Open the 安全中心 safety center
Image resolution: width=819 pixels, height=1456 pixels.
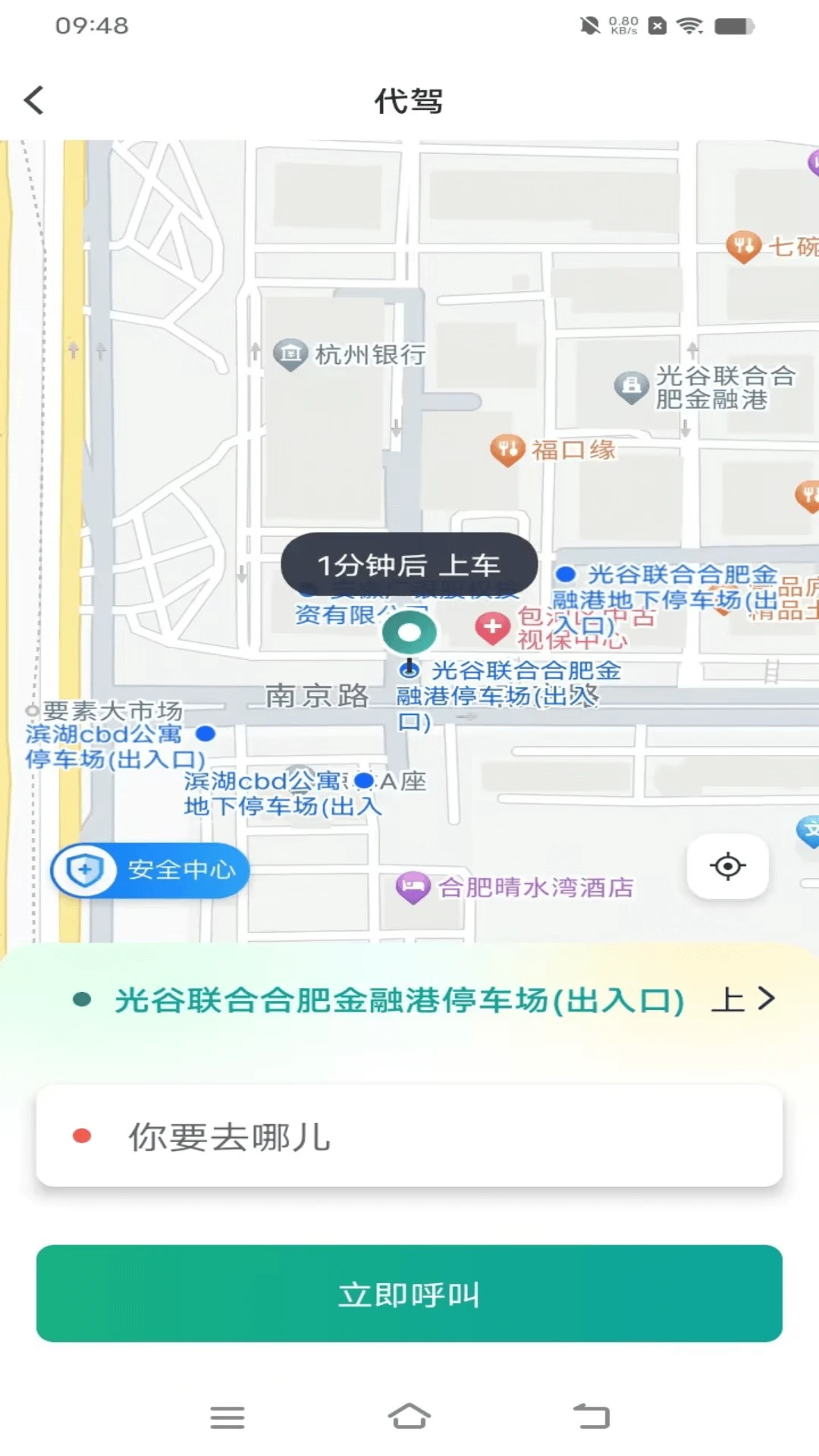(x=149, y=871)
